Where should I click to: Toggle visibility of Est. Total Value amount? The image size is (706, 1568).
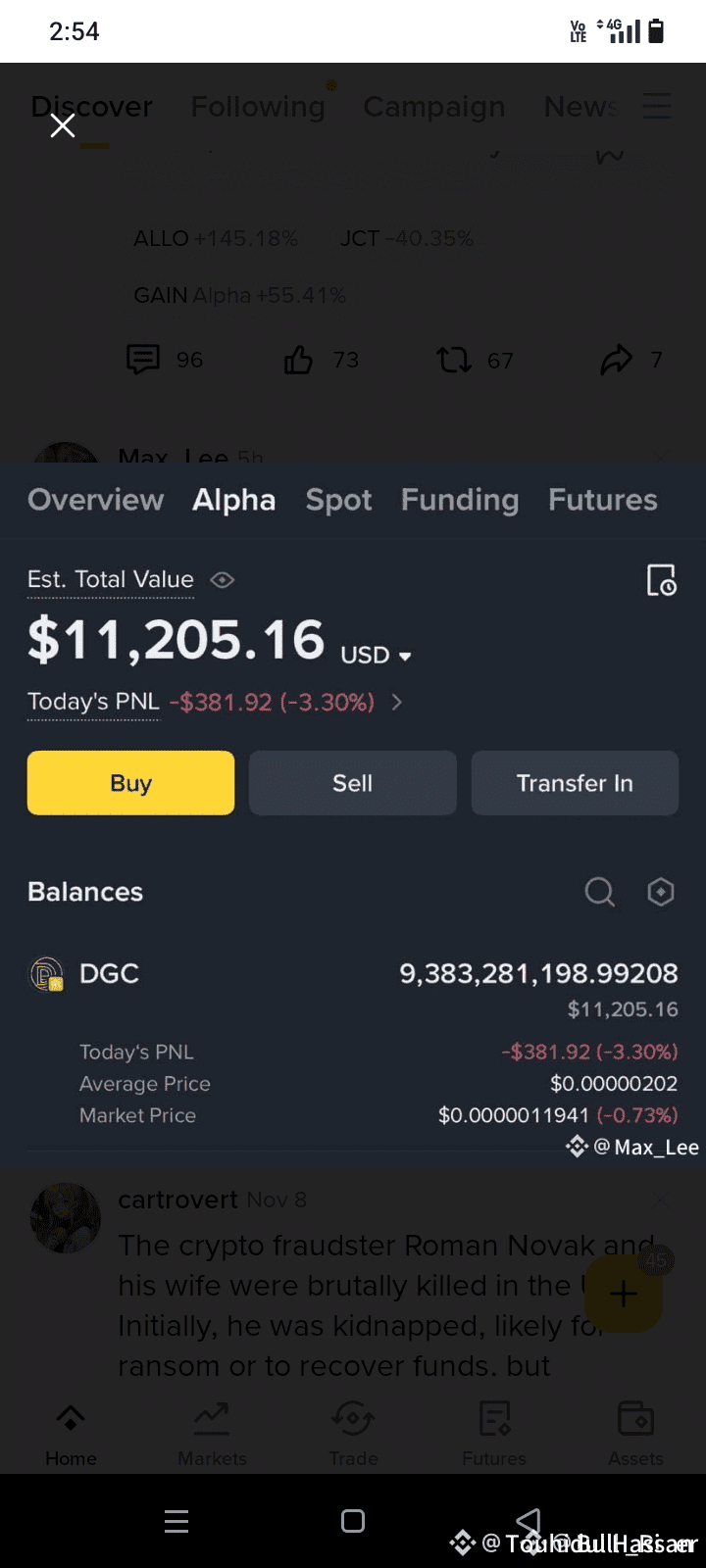222,580
